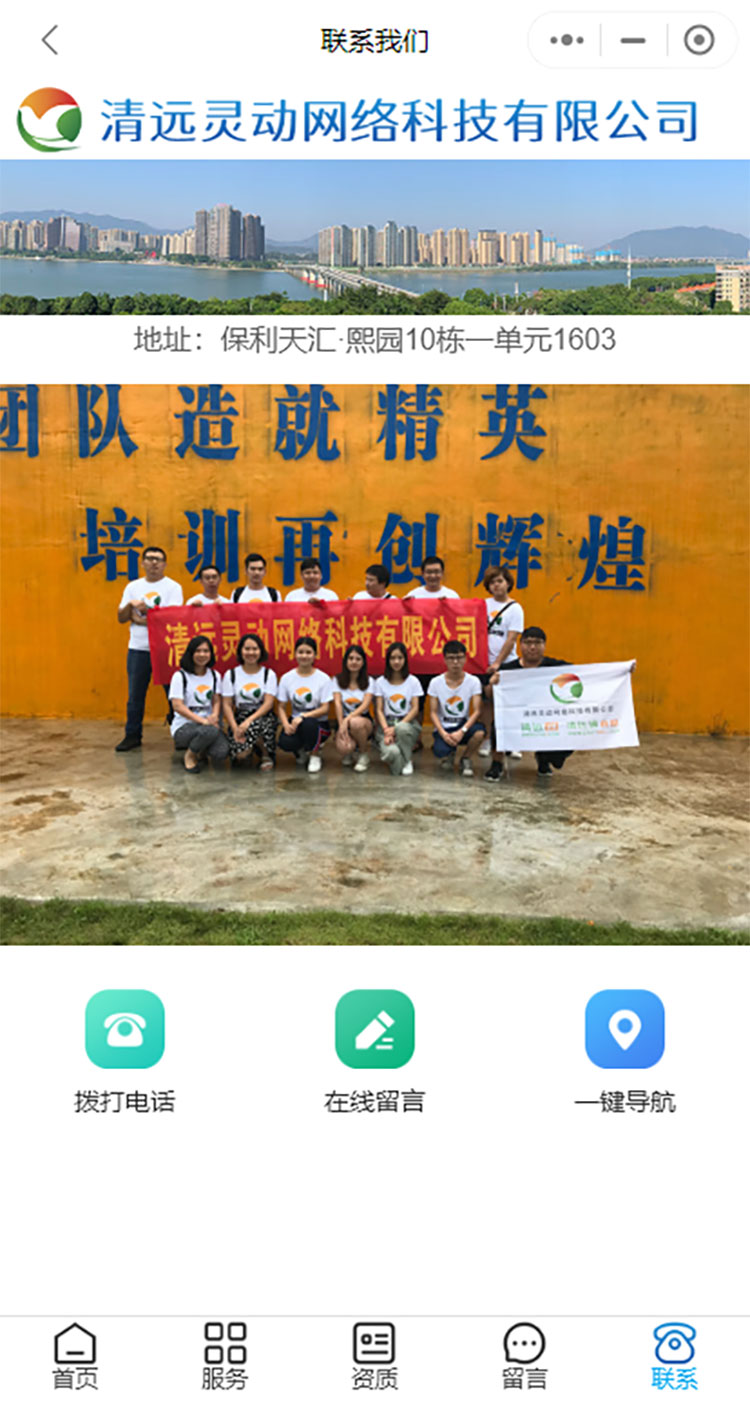Image resolution: width=750 pixels, height=1413 pixels.
Task: Close the mini program with the circle button
Action: coord(698,41)
